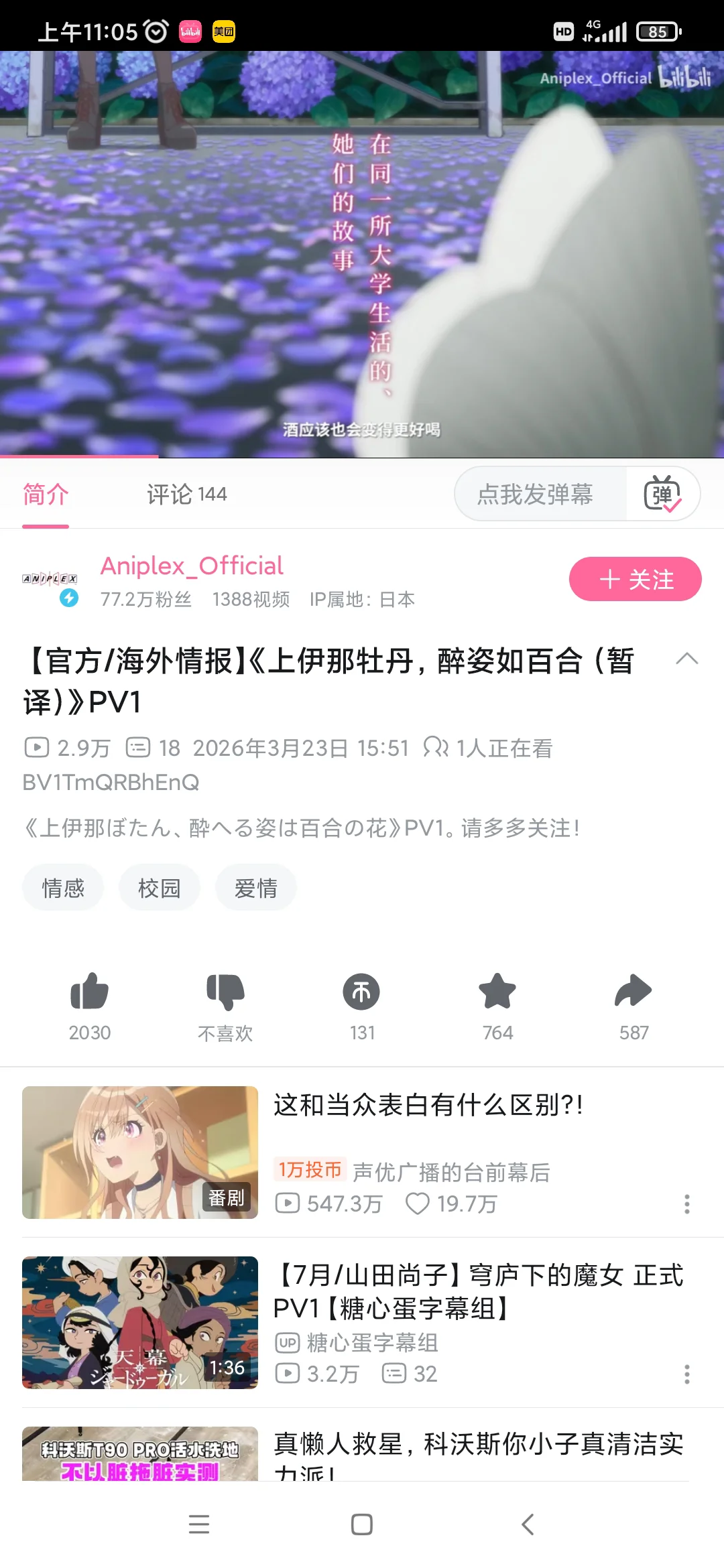Viewport: 724px width, 1568px height.
Task: Open more options for 穹庐下的魔女 video
Action: (687, 1374)
